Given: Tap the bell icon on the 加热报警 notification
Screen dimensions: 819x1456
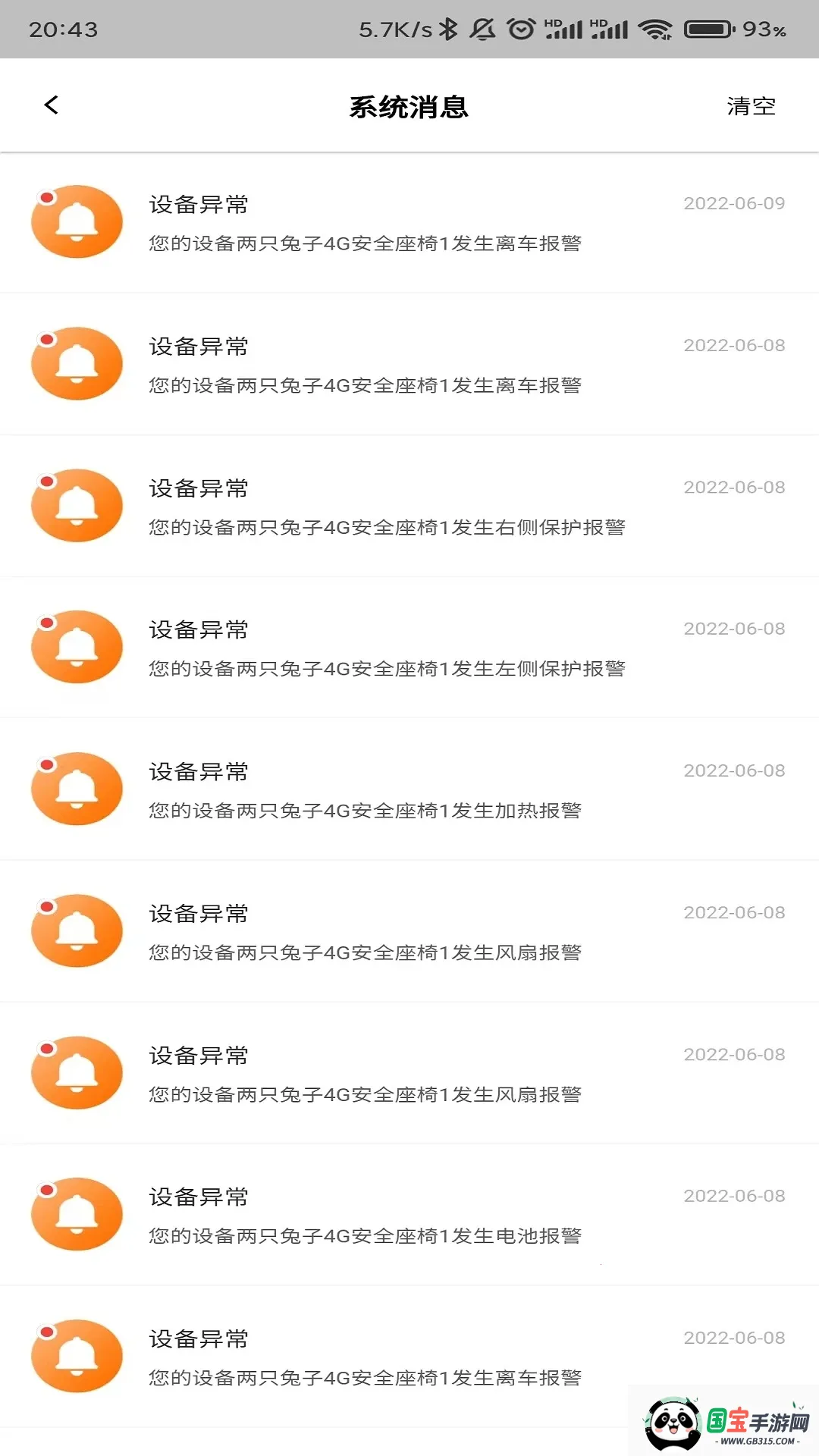Looking at the screenshot, I should 76,789.
